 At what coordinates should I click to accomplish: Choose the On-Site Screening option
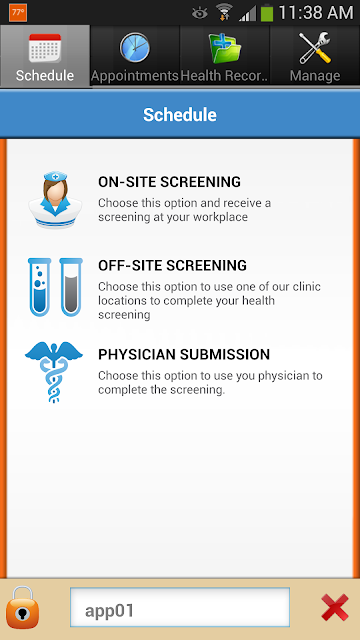click(x=180, y=199)
